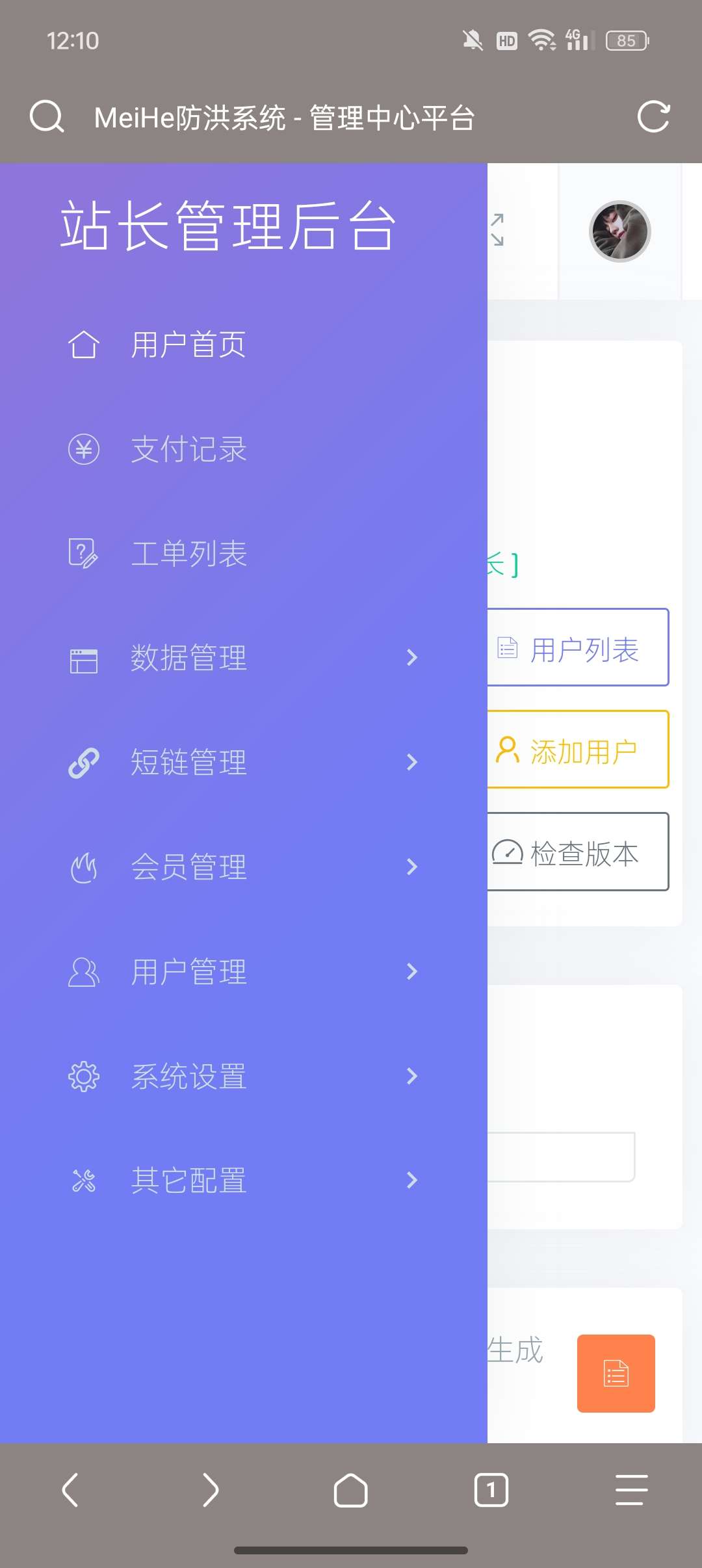
Task: Open 工单列表 ticket list
Action: [x=188, y=554]
